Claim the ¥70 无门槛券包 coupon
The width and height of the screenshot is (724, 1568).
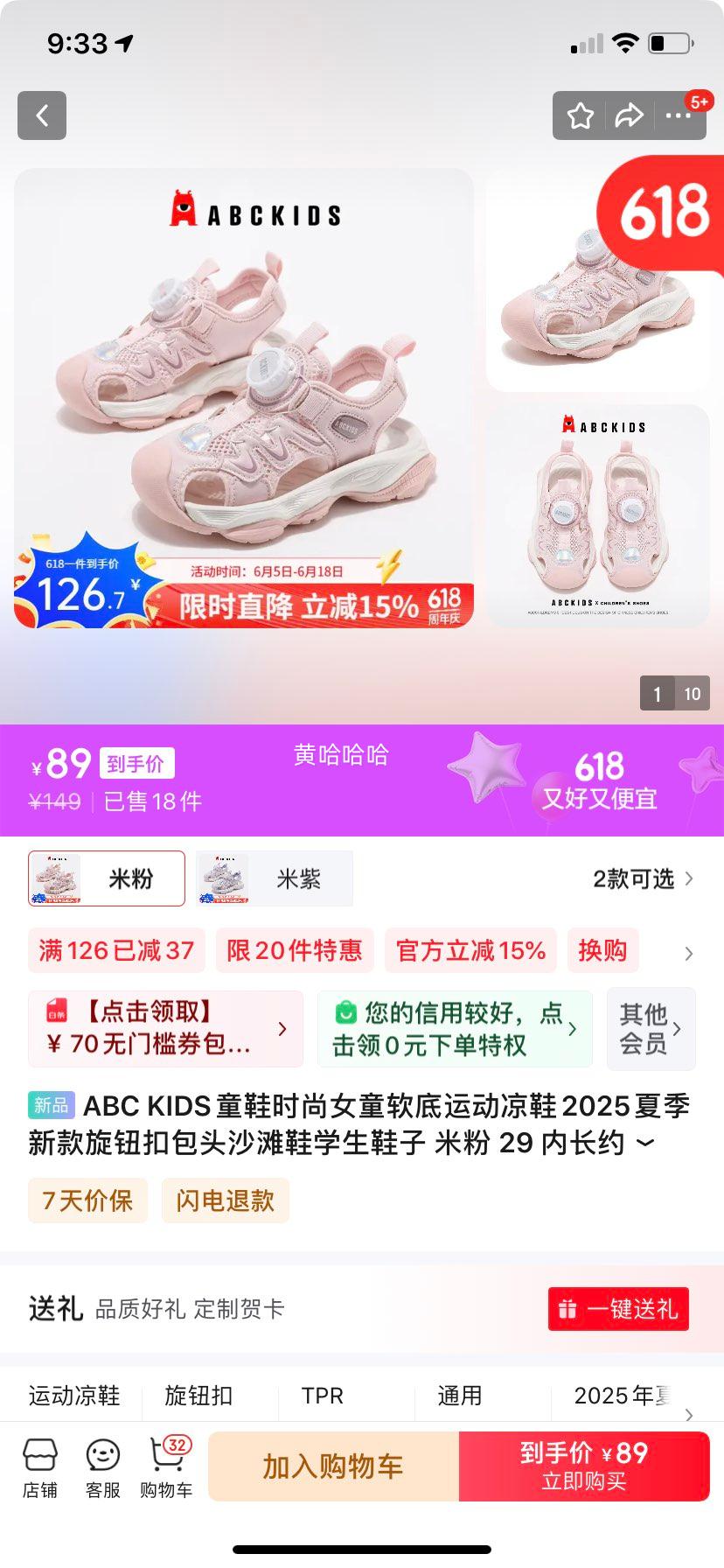(166, 1029)
